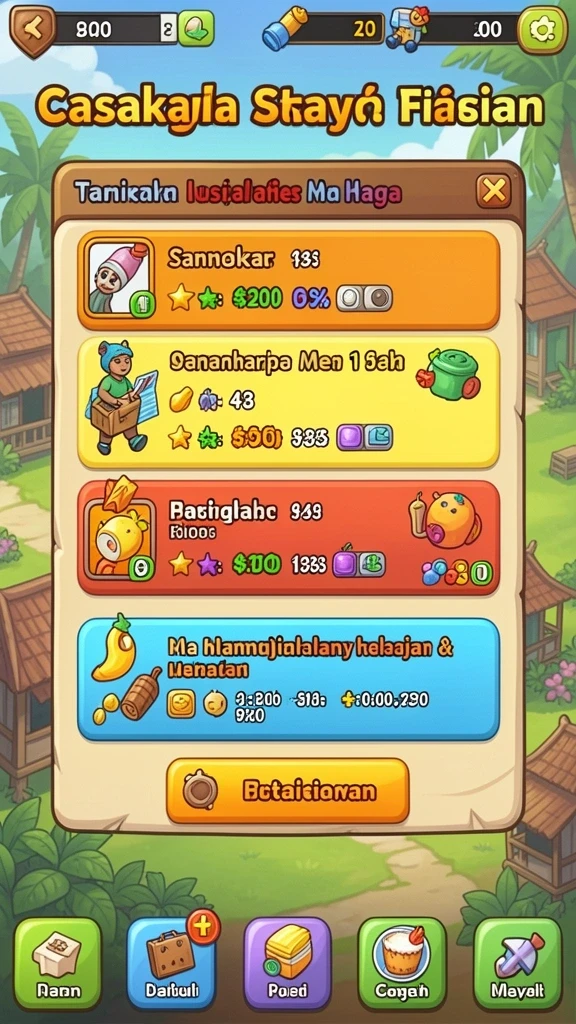Viewport: 576px width, 1024px height.
Task: Switch to the Rann tab
Action: [58, 963]
